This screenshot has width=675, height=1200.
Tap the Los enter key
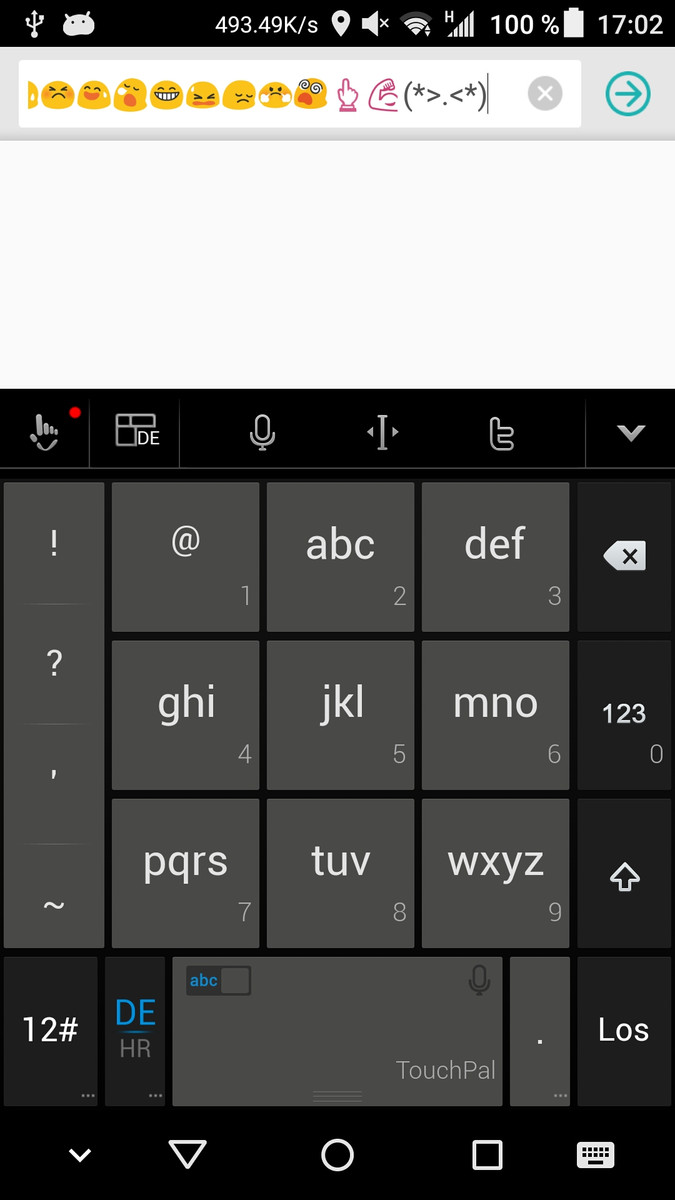(623, 1030)
